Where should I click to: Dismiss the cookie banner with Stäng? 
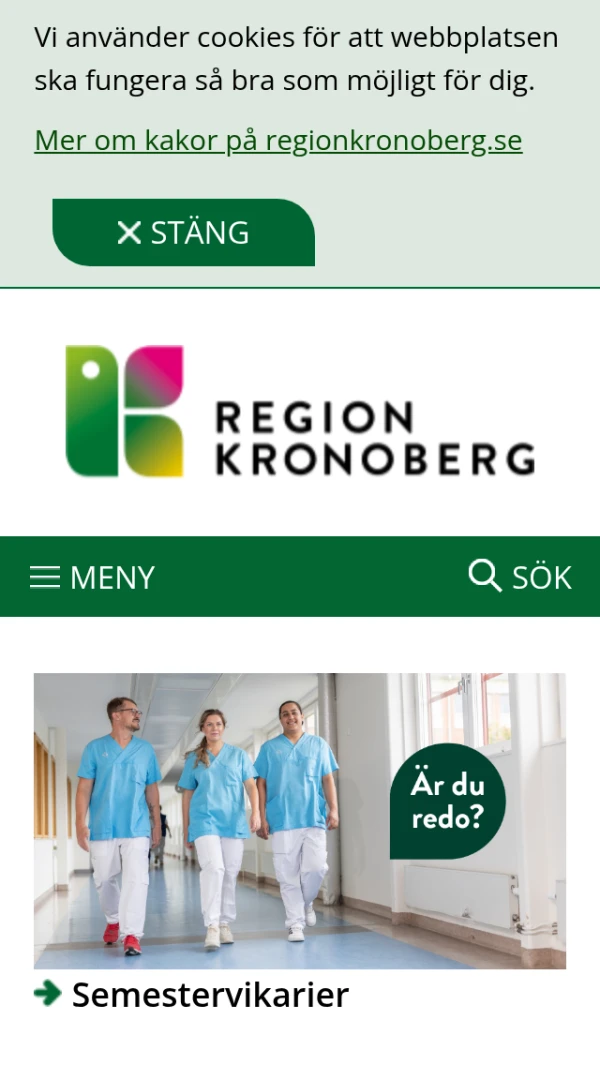[183, 233]
